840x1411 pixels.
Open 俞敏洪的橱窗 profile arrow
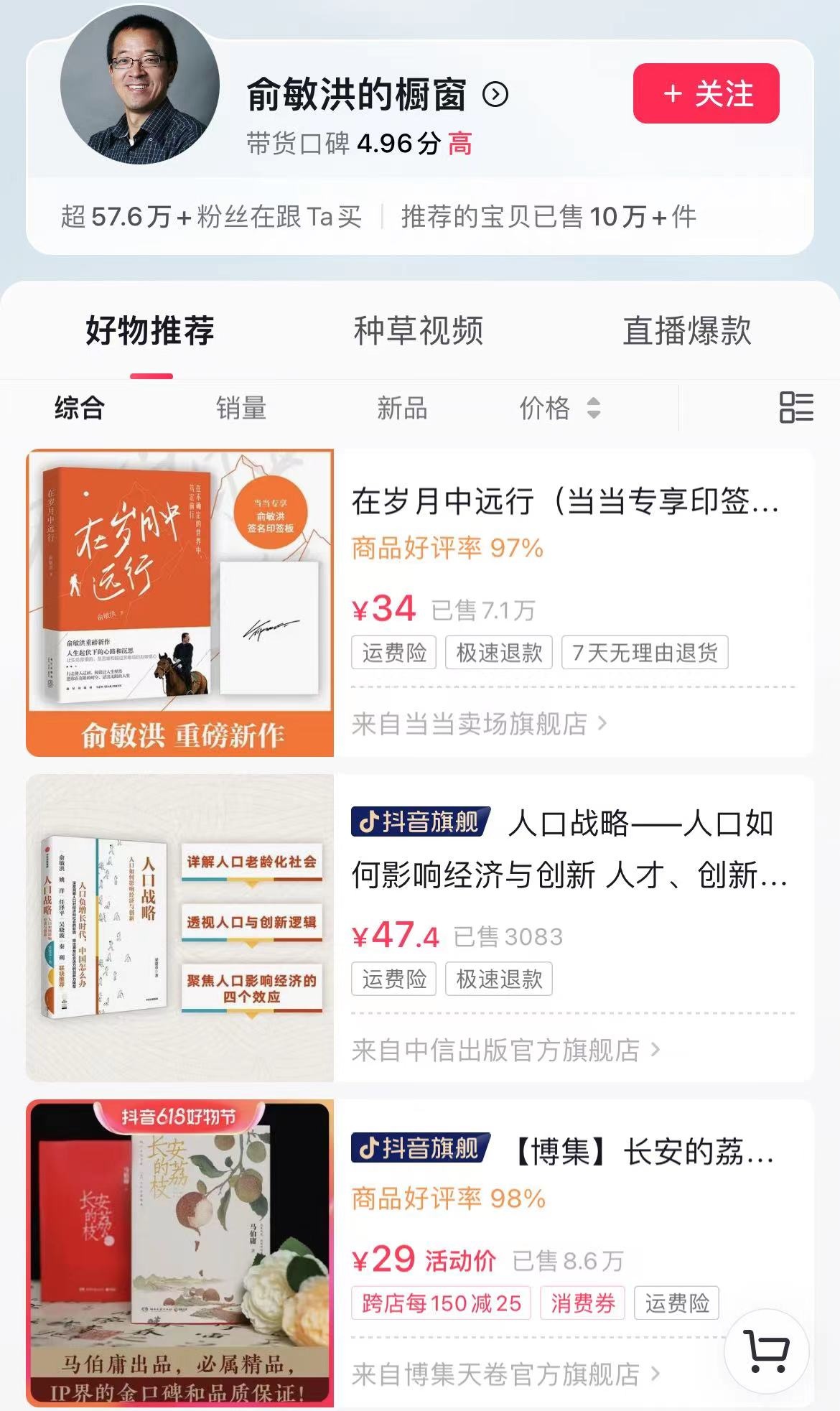495,94
